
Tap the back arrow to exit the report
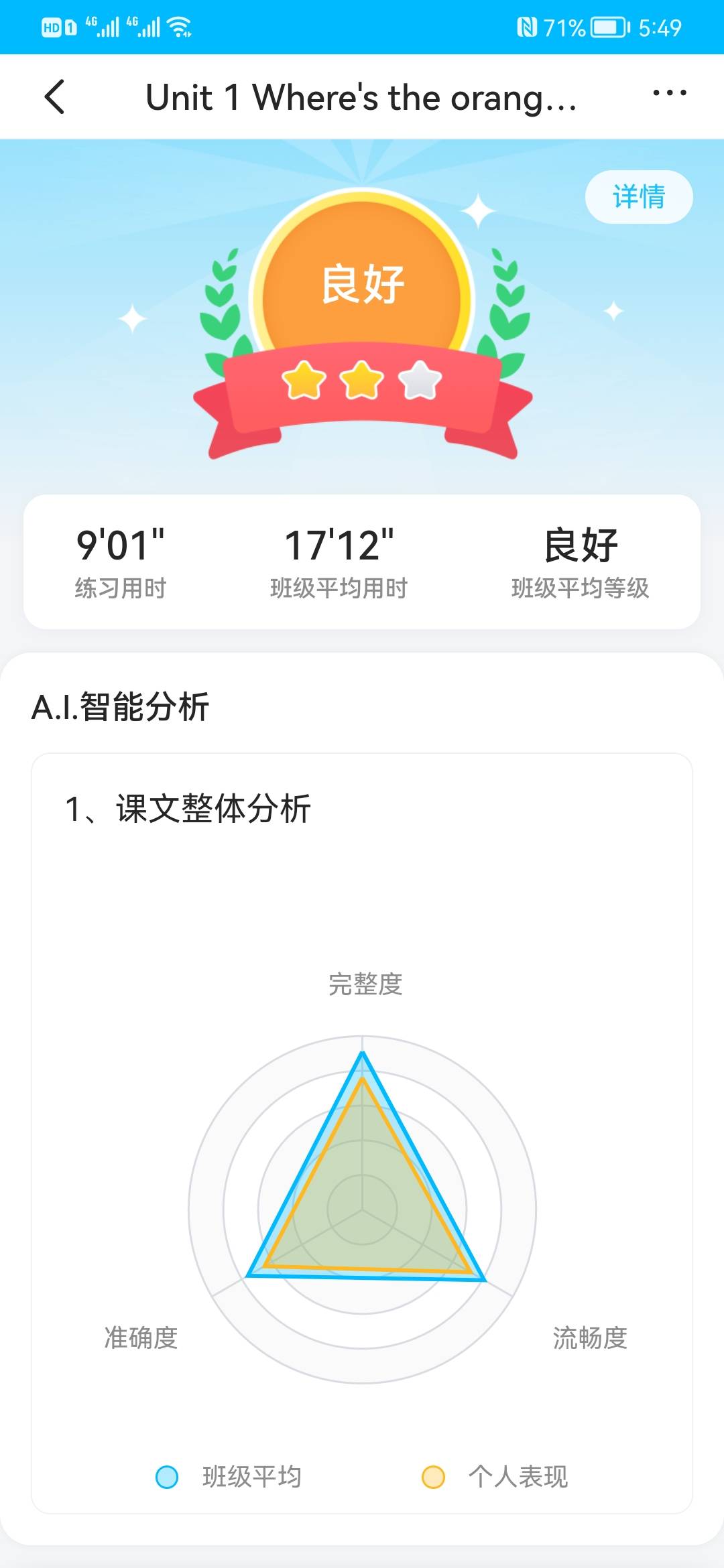tap(55, 96)
